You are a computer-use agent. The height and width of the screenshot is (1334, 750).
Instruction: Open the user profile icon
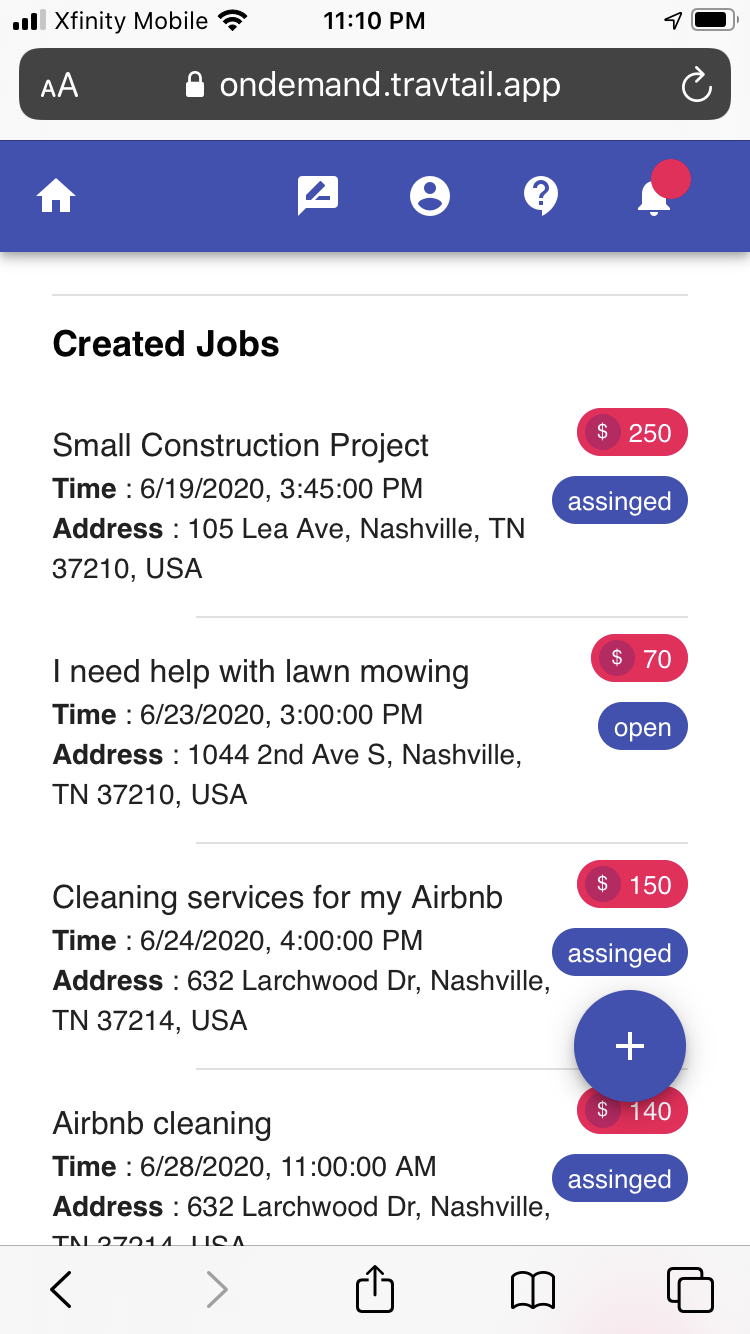[430, 196]
